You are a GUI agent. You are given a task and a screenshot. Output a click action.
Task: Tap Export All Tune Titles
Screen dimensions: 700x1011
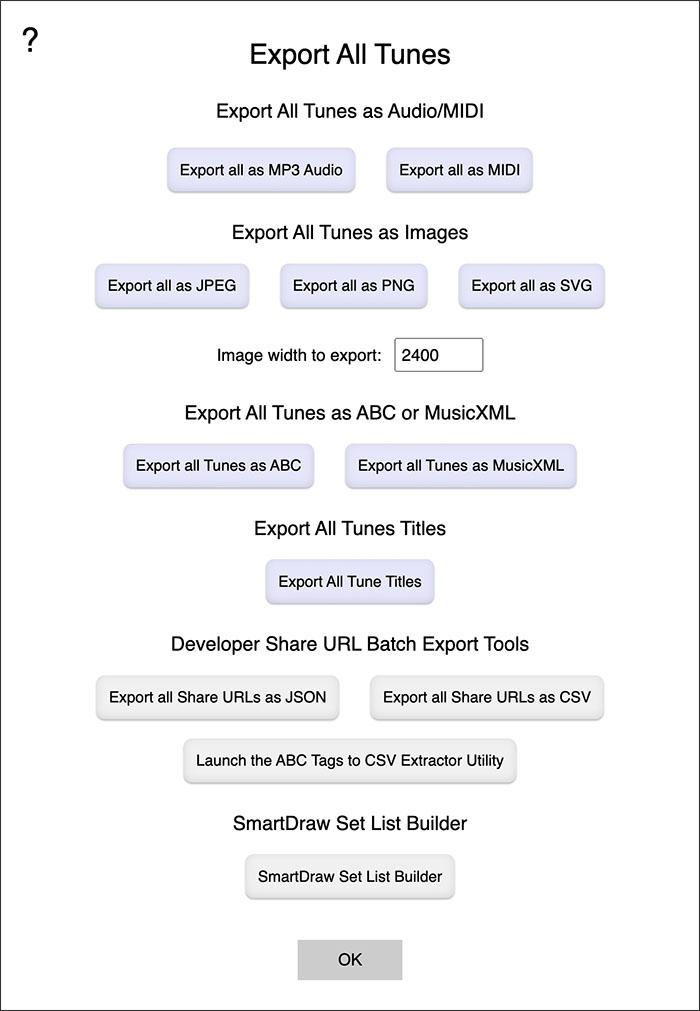[x=350, y=582]
